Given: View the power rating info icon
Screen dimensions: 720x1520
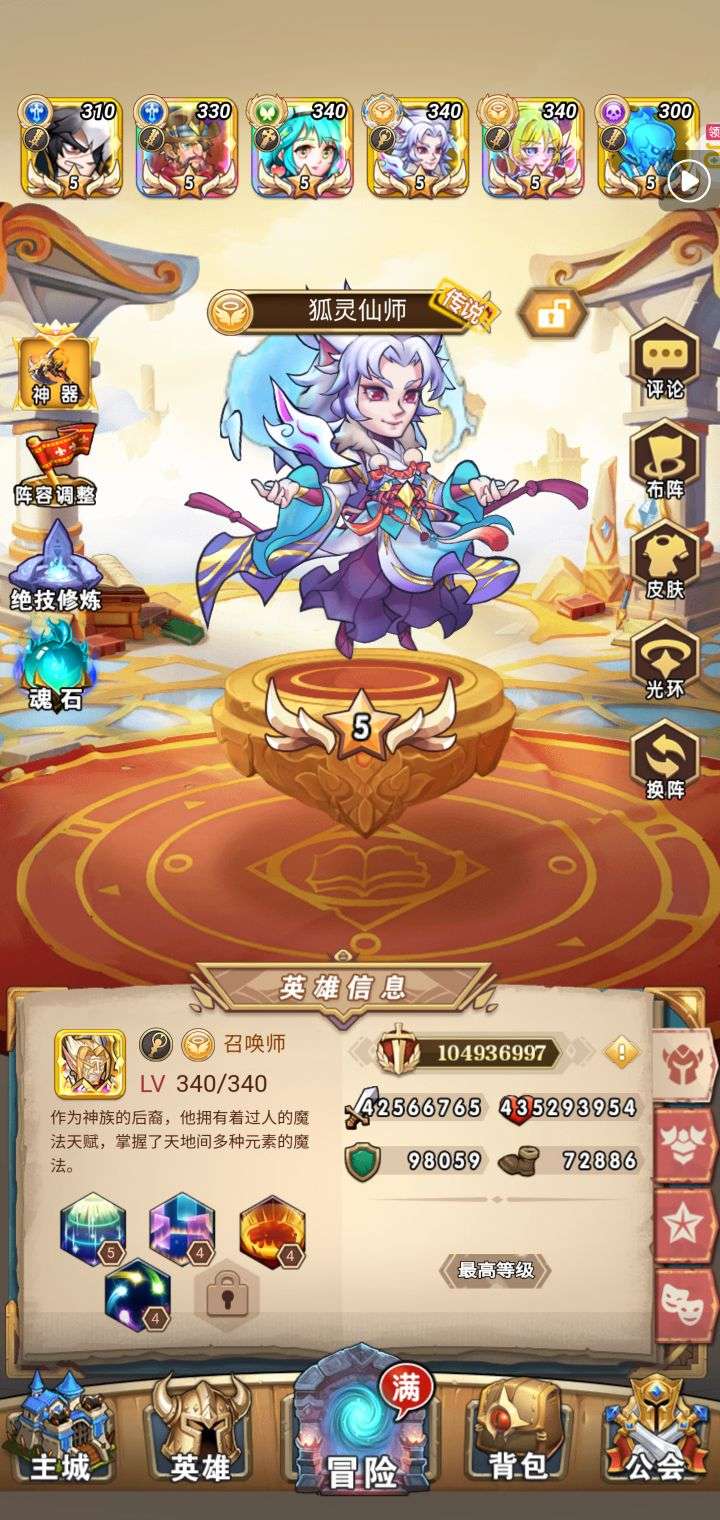Looking at the screenshot, I should click(622, 1051).
